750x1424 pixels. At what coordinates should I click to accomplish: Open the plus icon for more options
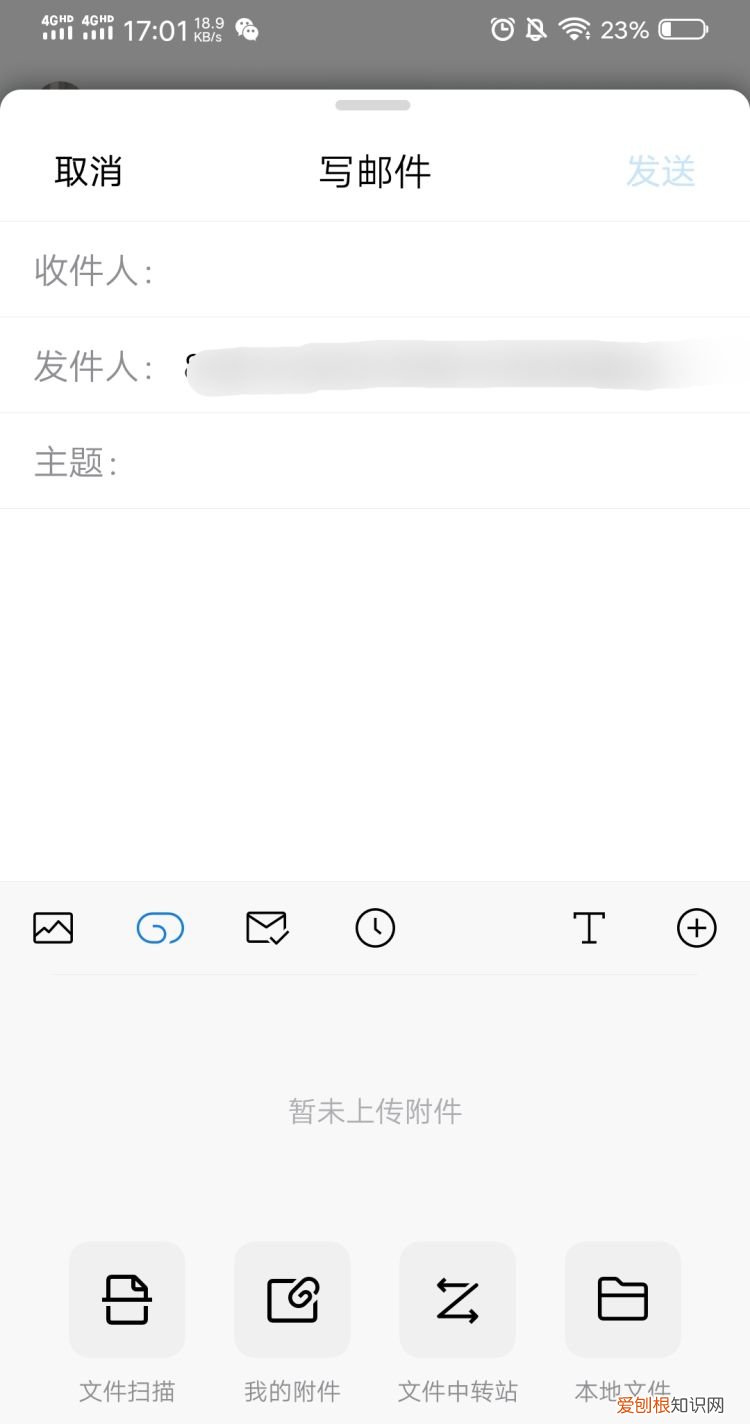point(696,928)
